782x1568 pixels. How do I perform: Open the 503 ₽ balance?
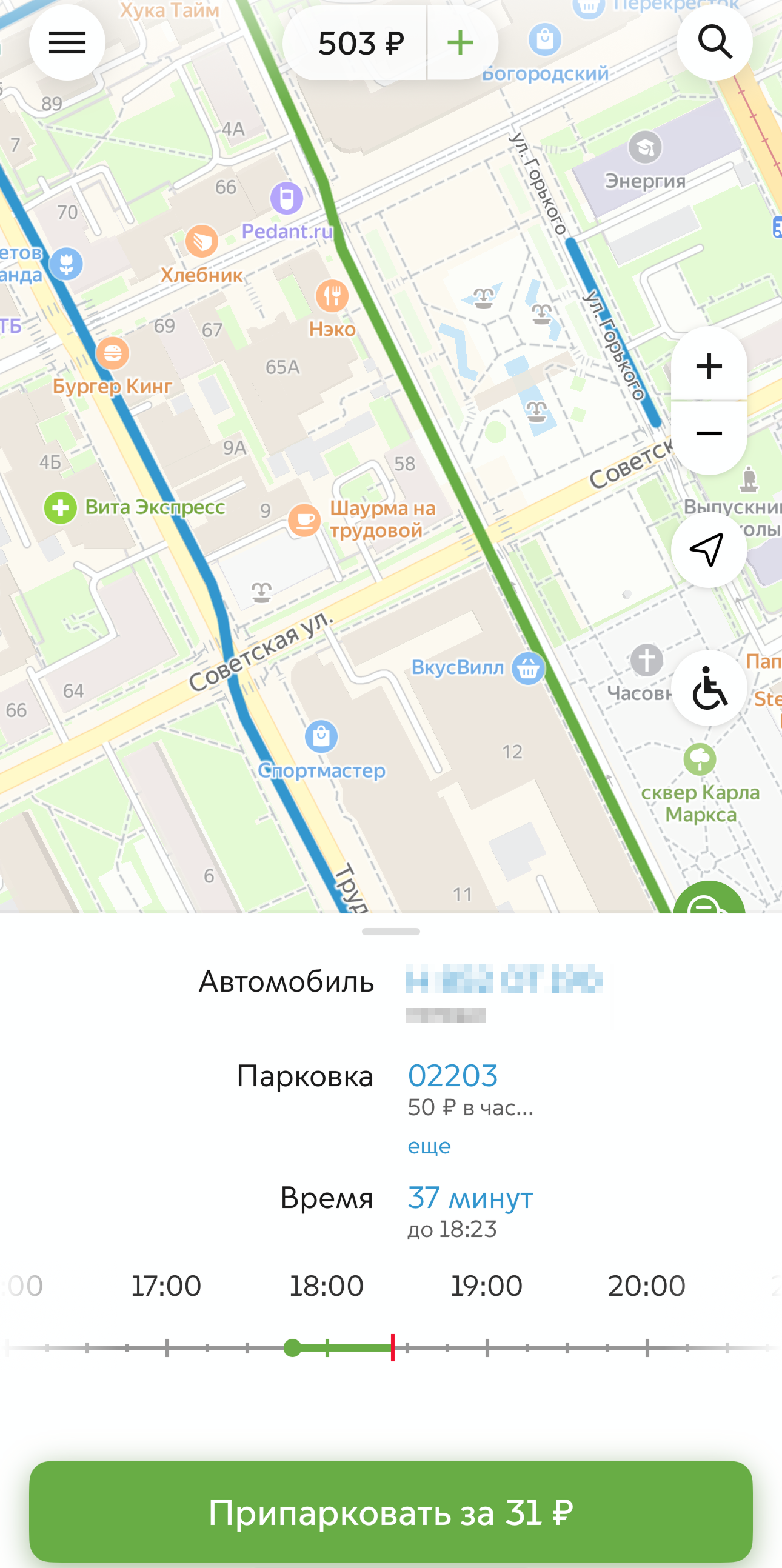point(360,43)
